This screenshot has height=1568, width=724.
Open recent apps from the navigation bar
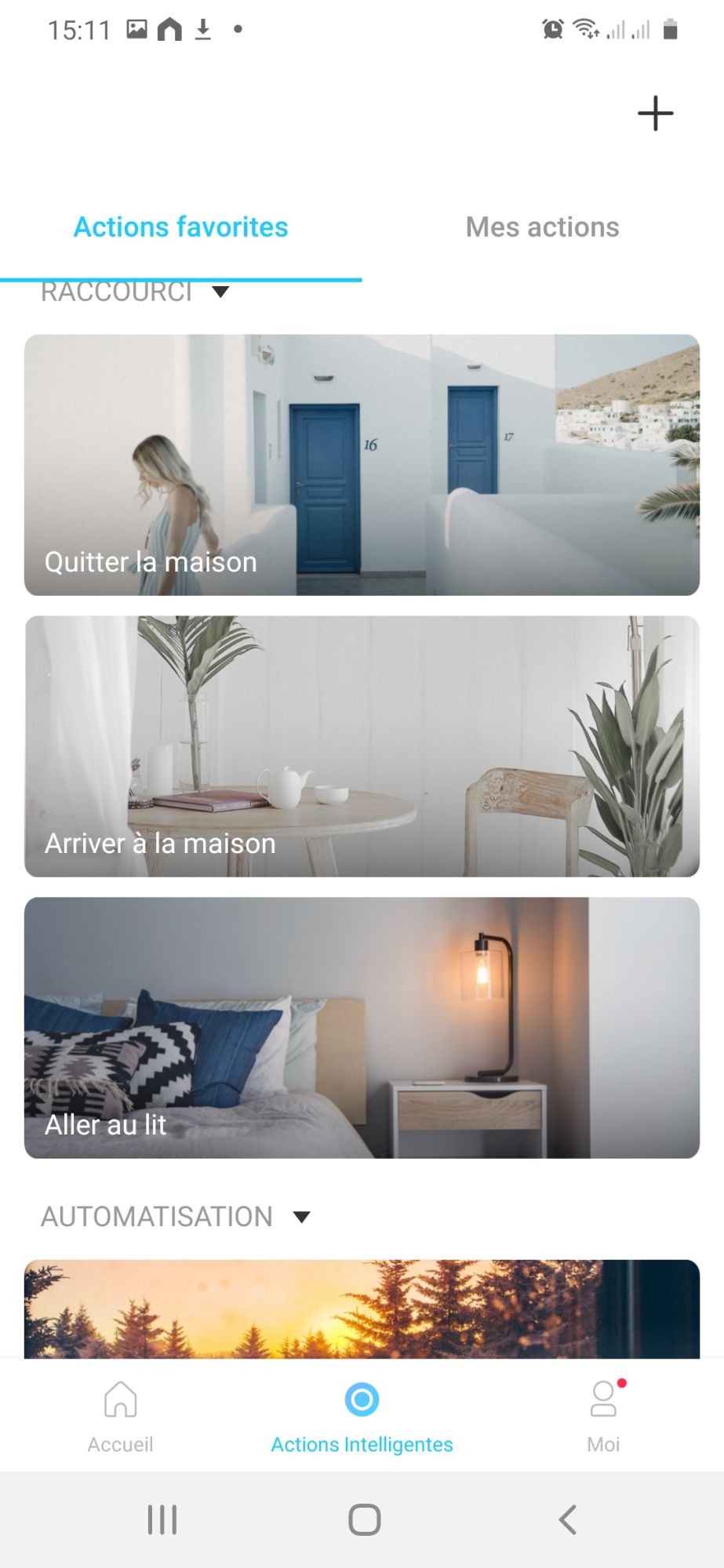[162, 1519]
